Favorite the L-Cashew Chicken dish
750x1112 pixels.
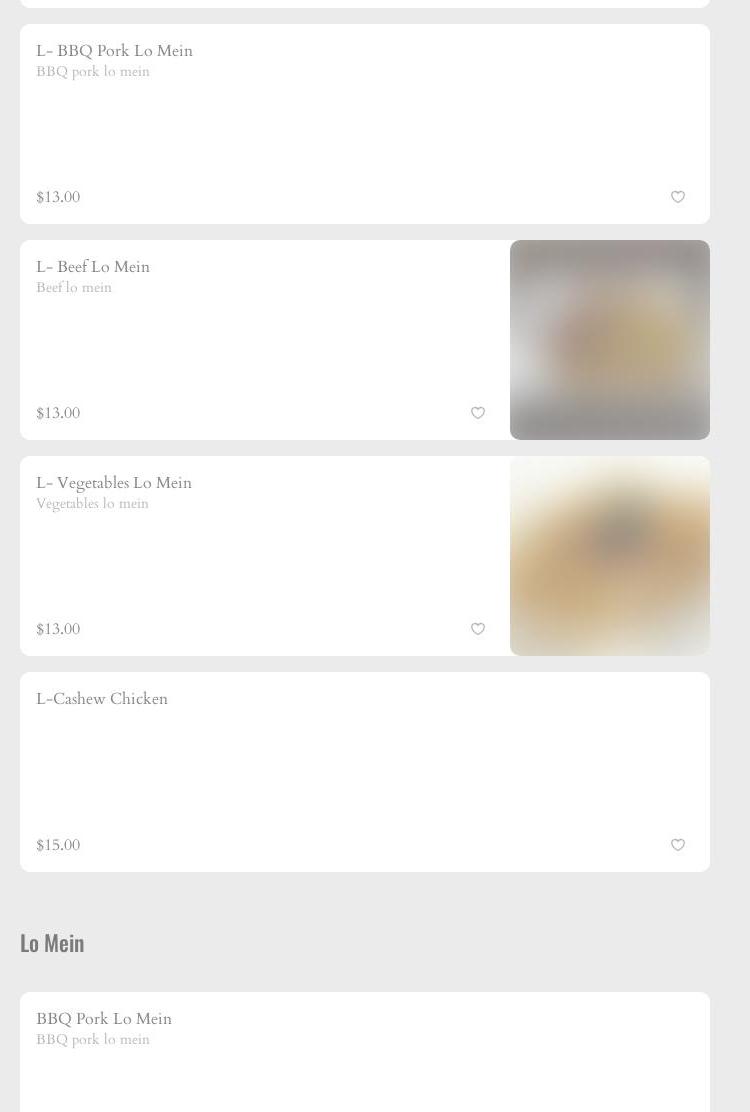click(678, 845)
